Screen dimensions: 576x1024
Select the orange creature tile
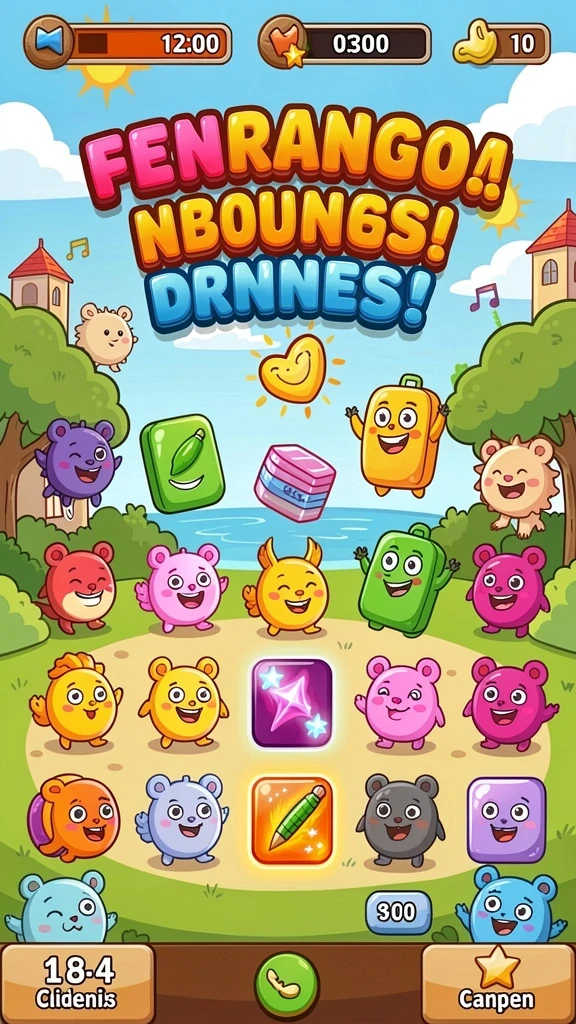pyautogui.click(x=74, y=819)
